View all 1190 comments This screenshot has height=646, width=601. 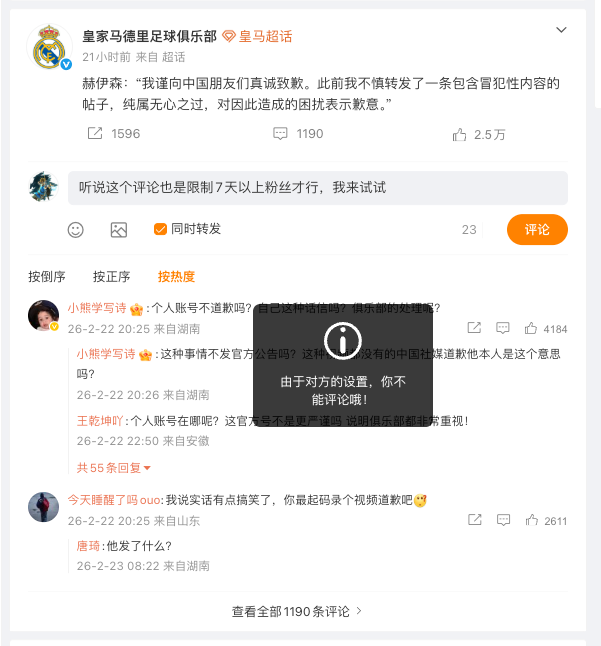pyautogui.click(x=297, y=610)
